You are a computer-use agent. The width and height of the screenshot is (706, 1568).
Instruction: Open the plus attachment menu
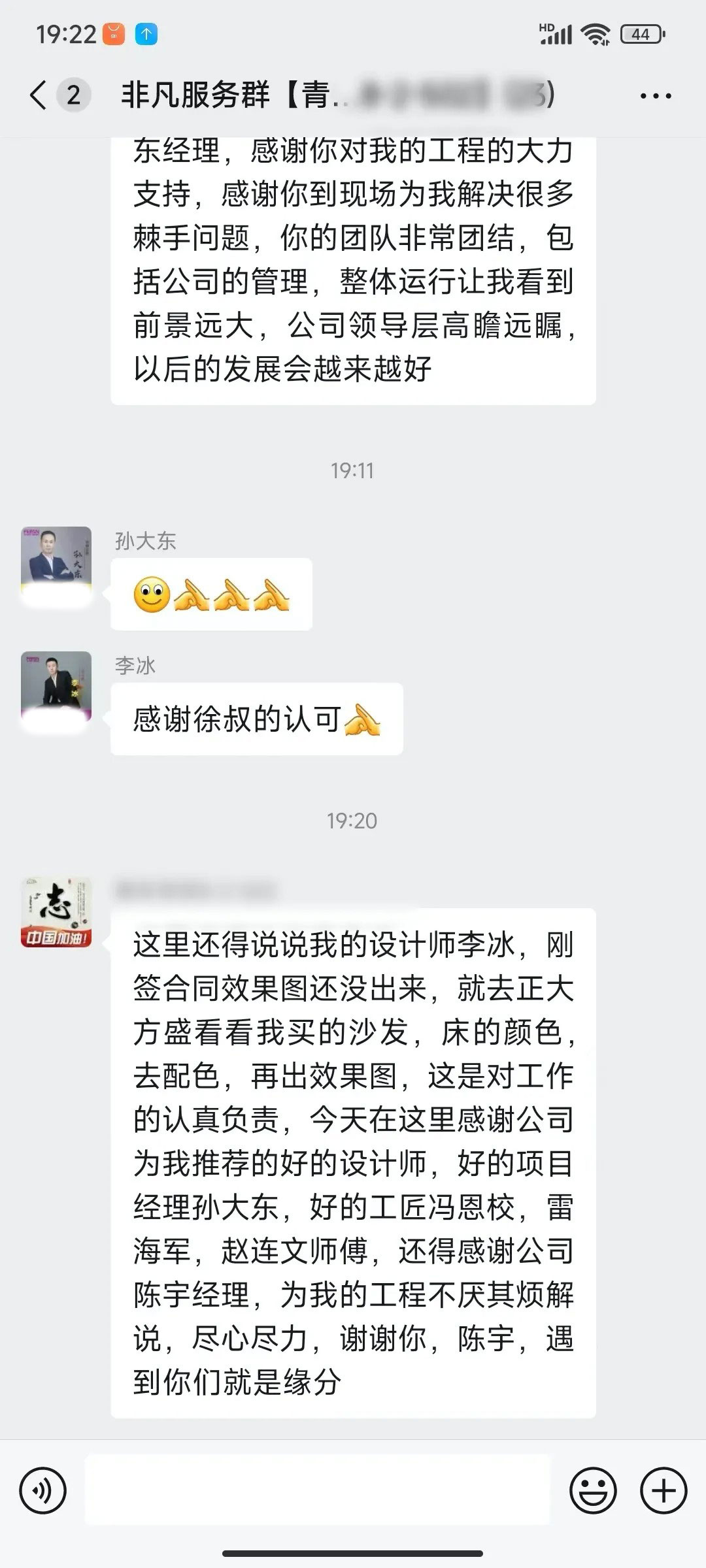[664, 1491]
